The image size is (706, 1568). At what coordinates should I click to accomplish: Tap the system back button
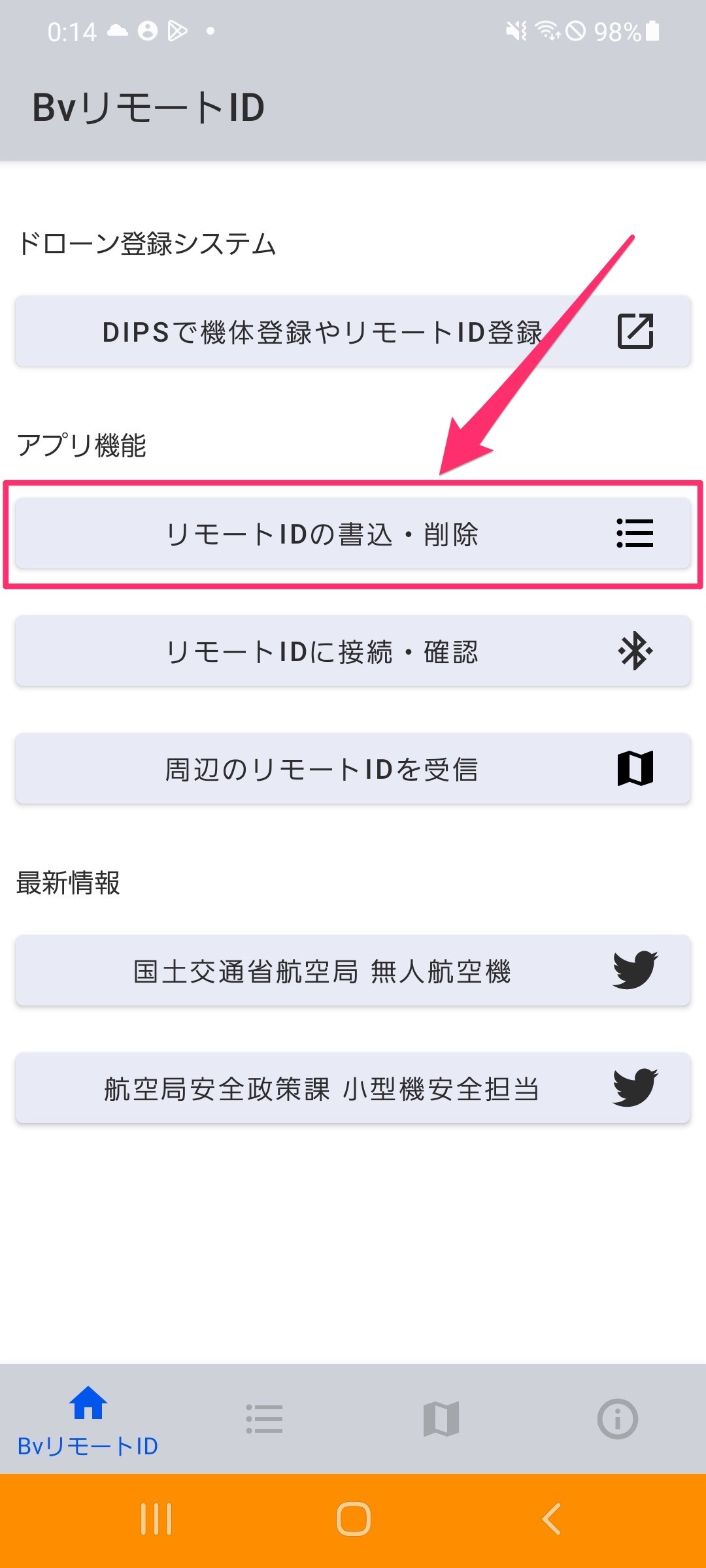(551, 1519)
